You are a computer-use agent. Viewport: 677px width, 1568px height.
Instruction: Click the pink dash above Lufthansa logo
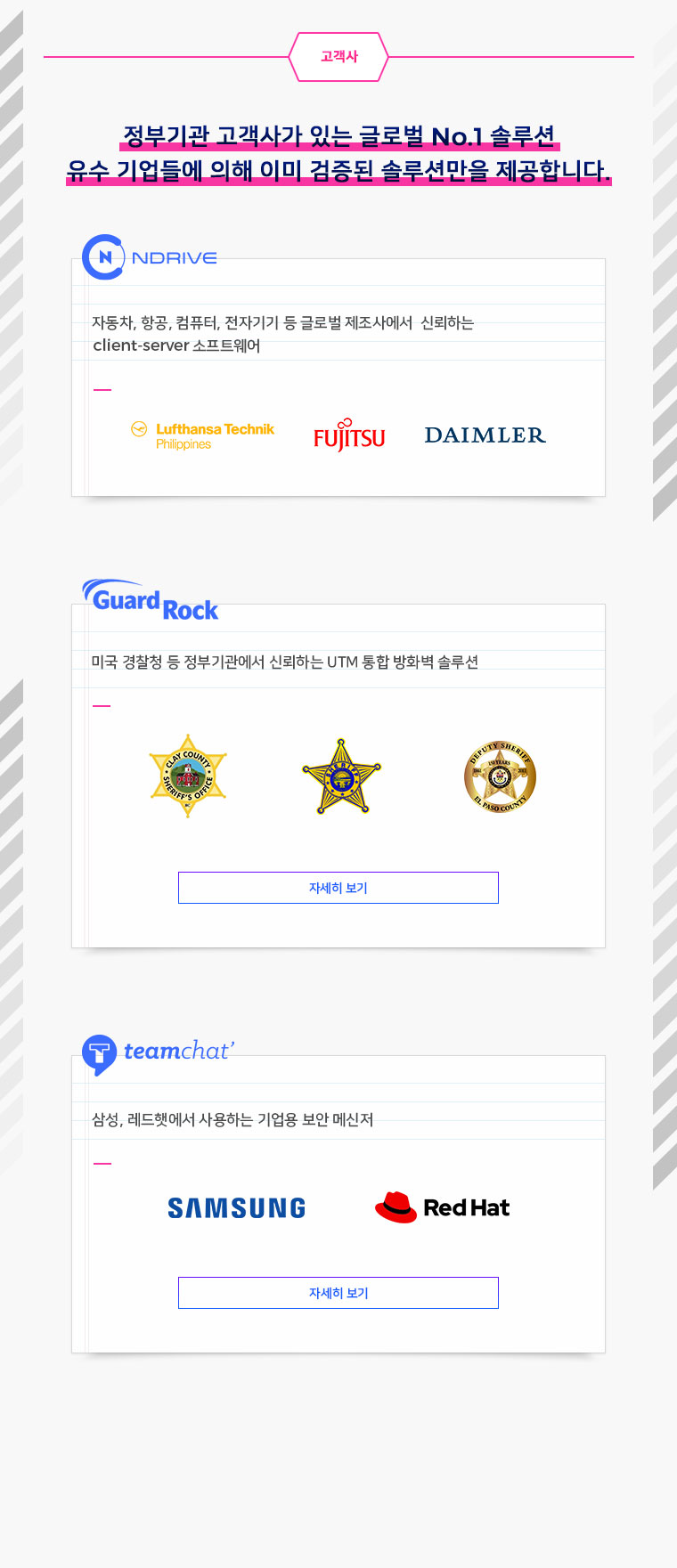[104, 388]
